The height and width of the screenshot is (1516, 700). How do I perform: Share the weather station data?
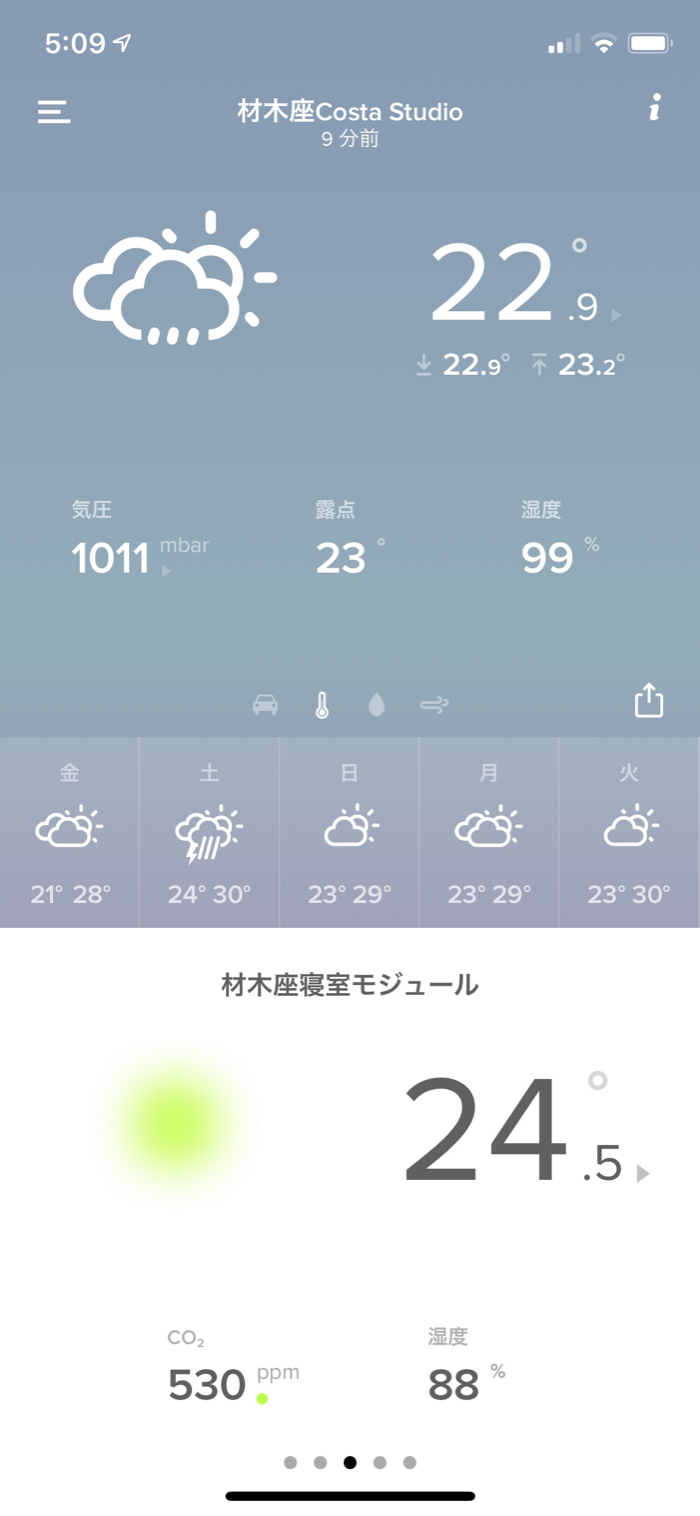[649, 700]
